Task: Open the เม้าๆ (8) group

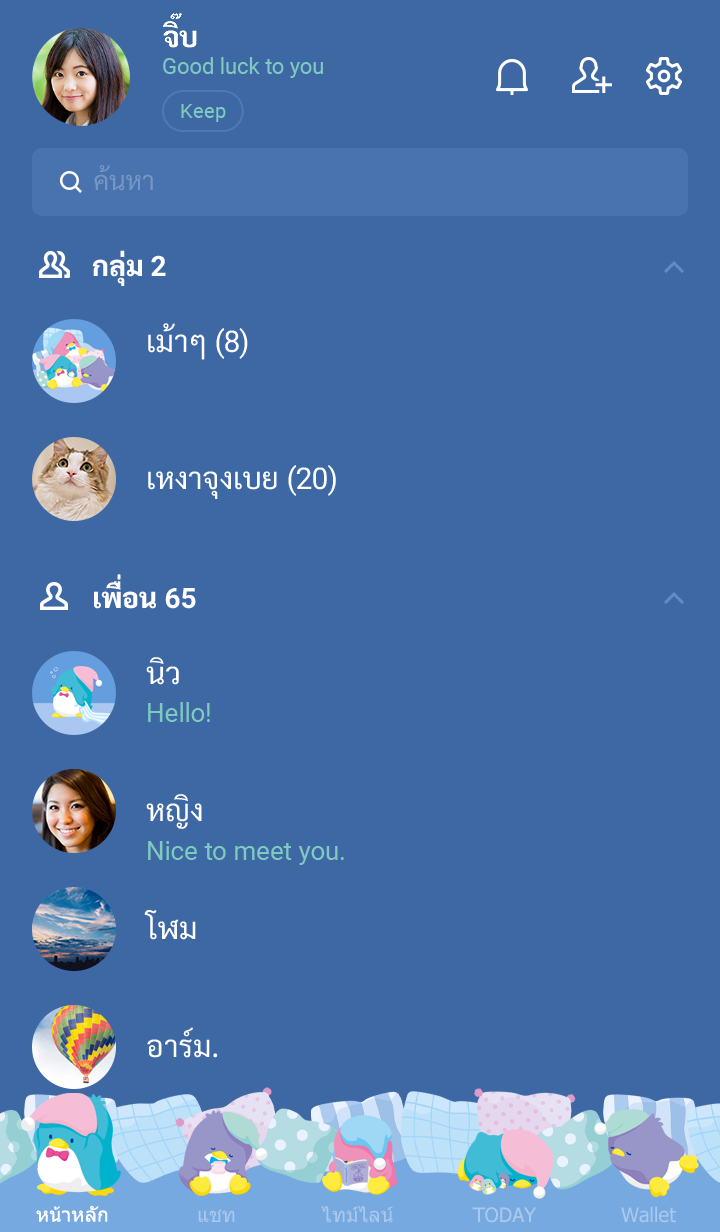Action: click(197, 344)
